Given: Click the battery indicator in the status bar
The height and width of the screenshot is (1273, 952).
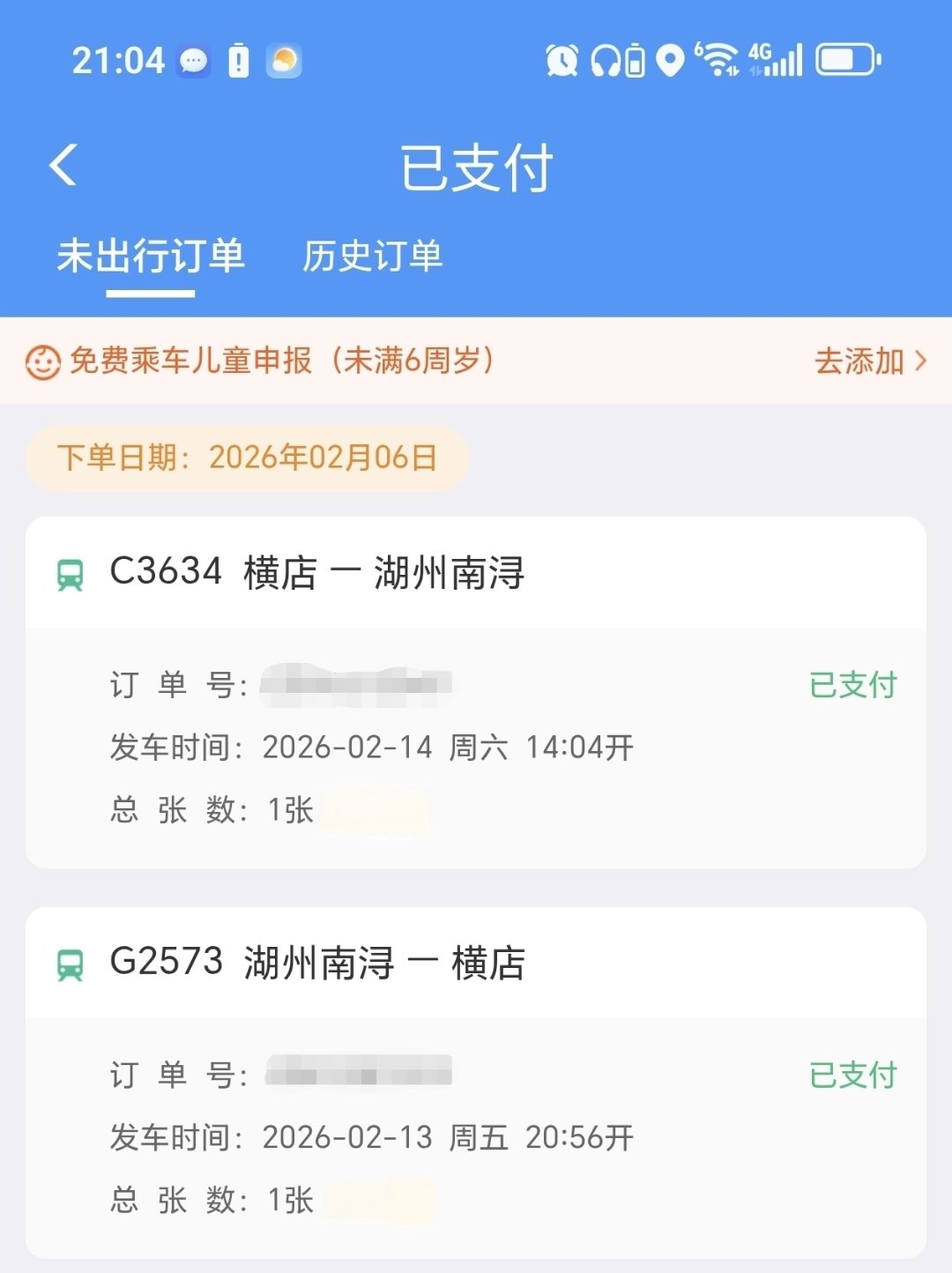Looking at the screenshot, I should [844, 60].
